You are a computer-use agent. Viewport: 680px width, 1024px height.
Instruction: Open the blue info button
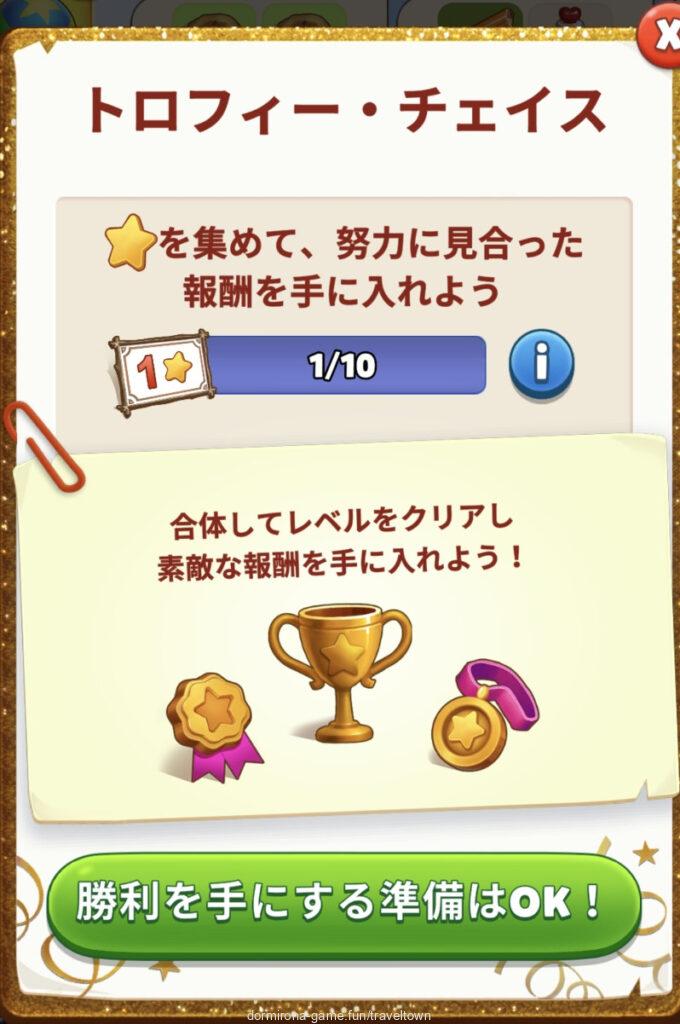click(541, 366)
